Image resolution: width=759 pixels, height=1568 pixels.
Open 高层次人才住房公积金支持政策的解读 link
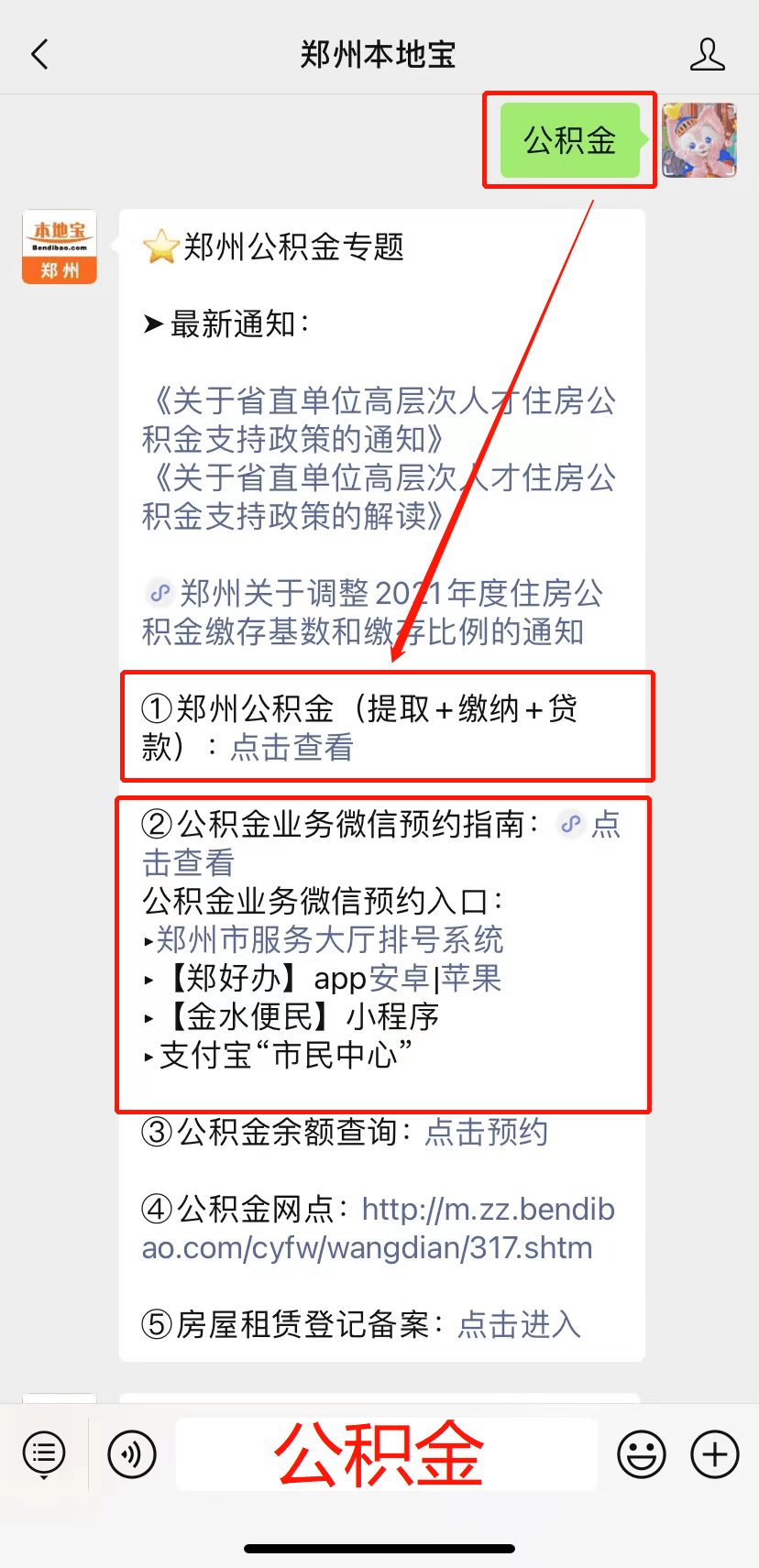pyautogui.click(x=378, y=497)
